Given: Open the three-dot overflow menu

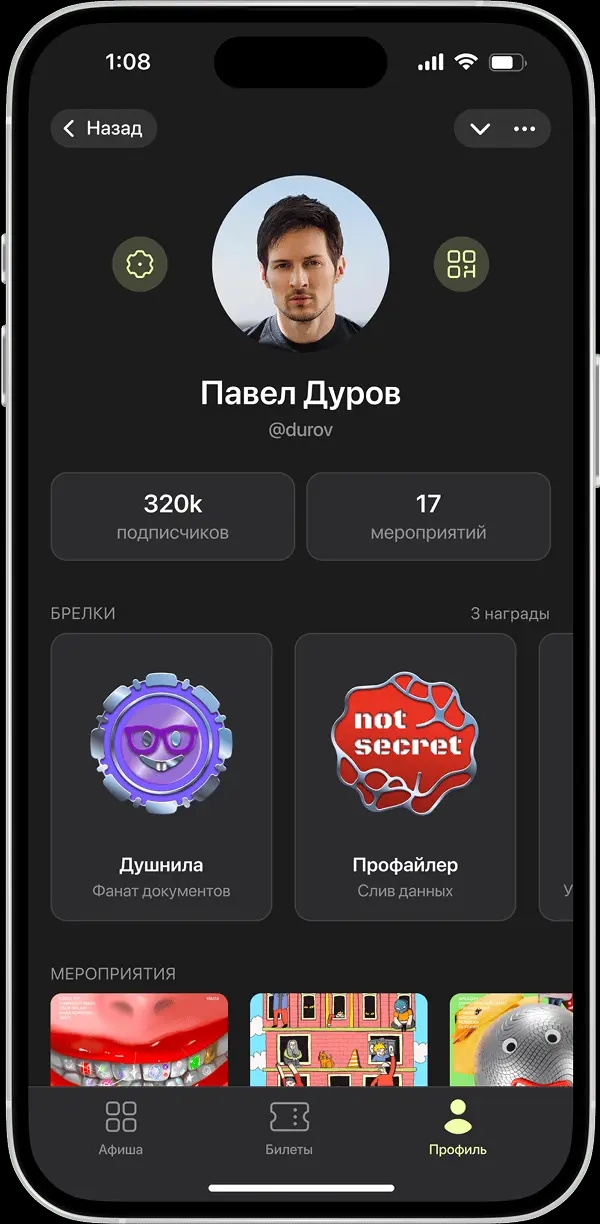Looking at the screenshot, I should [524, 129].
